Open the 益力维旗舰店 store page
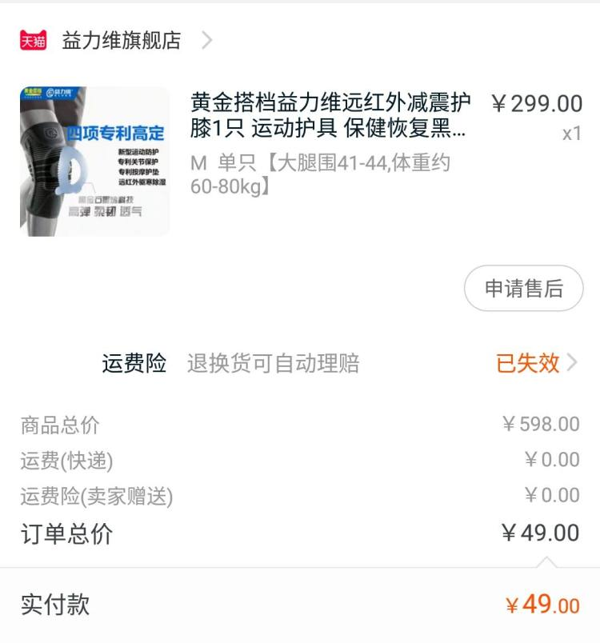The height and width of the screenshot is (643, 600). [x=122, y=41]
